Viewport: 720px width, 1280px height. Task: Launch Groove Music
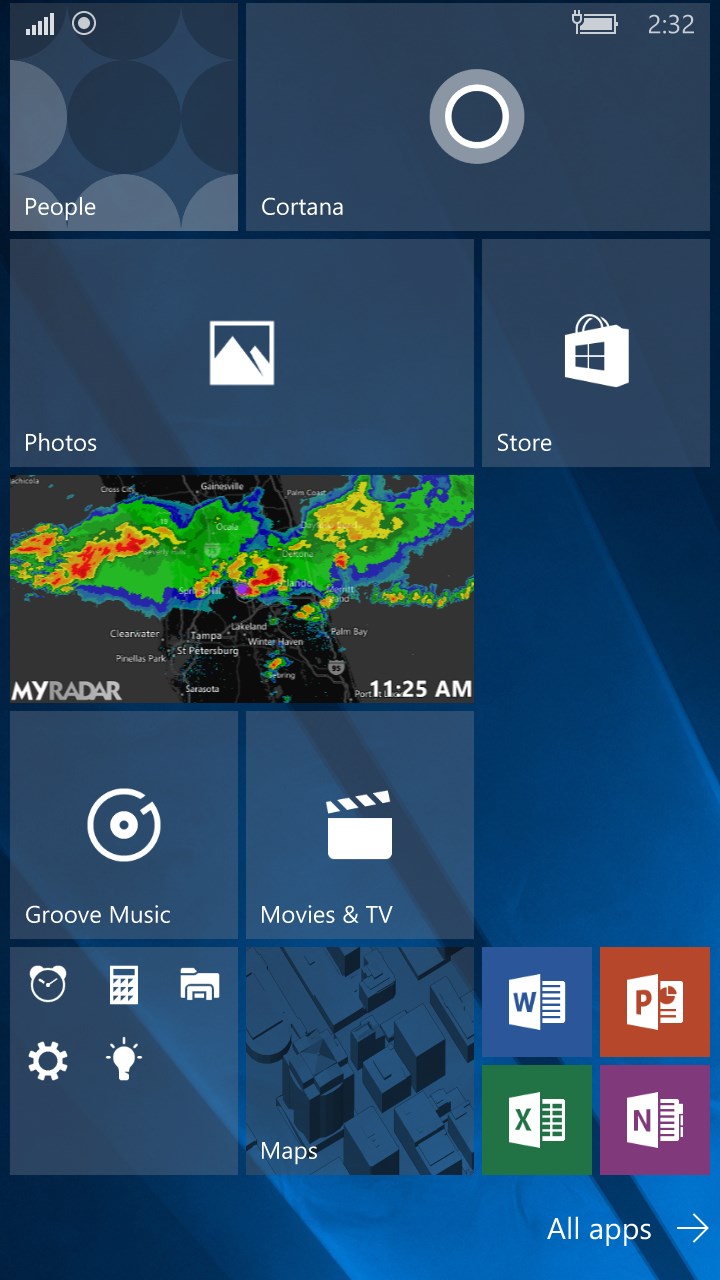(124, 825)
